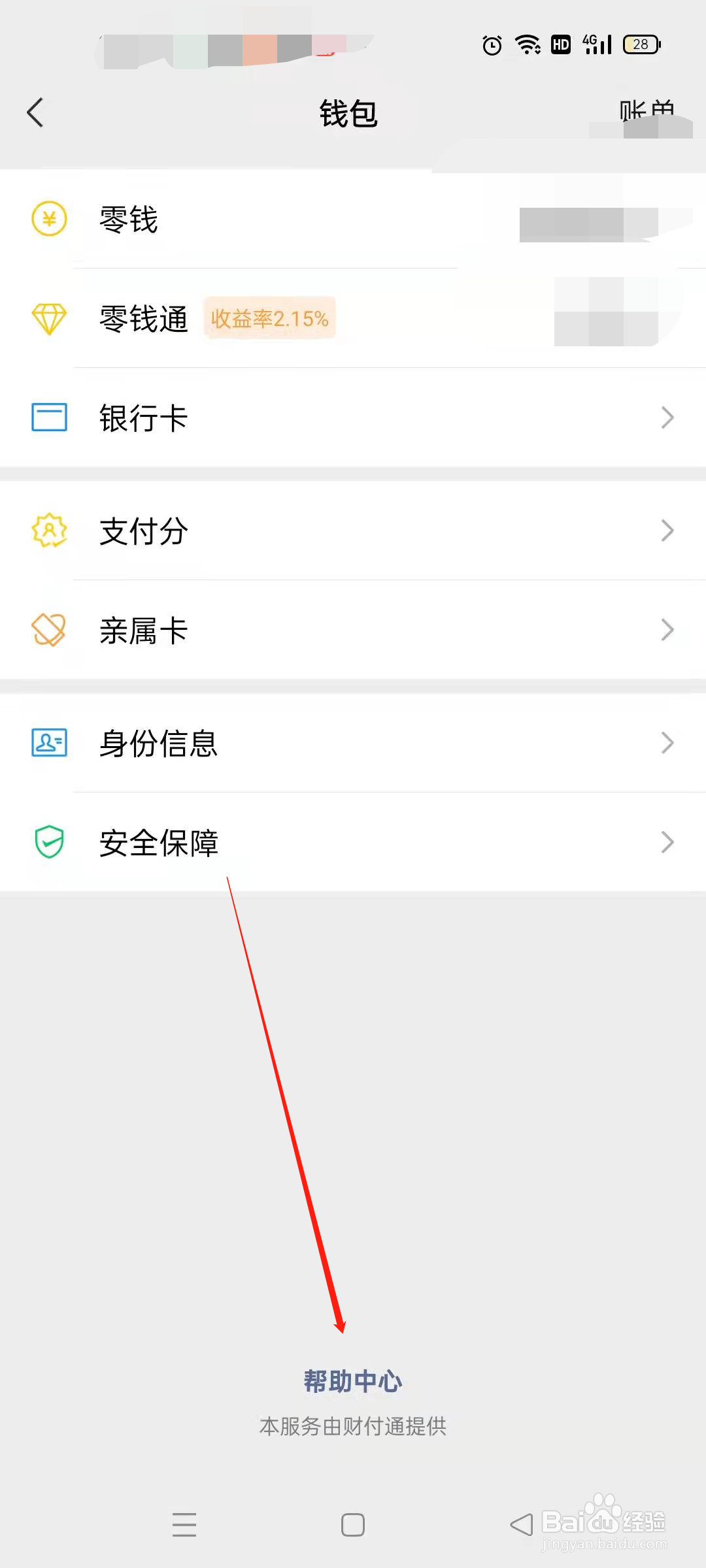Select the 零钱通 diamond icon

point(48,318)
